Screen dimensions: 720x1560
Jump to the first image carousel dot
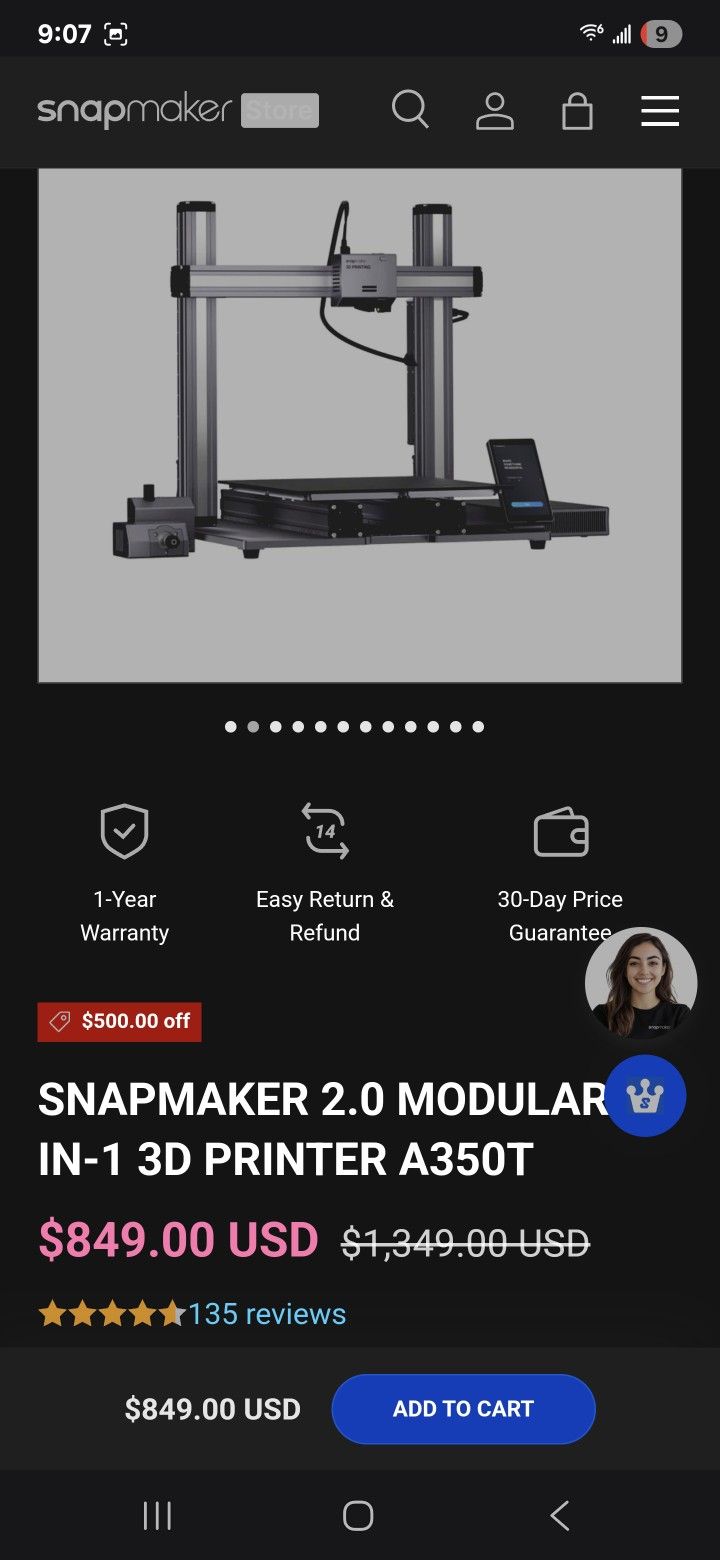point(231,727)
